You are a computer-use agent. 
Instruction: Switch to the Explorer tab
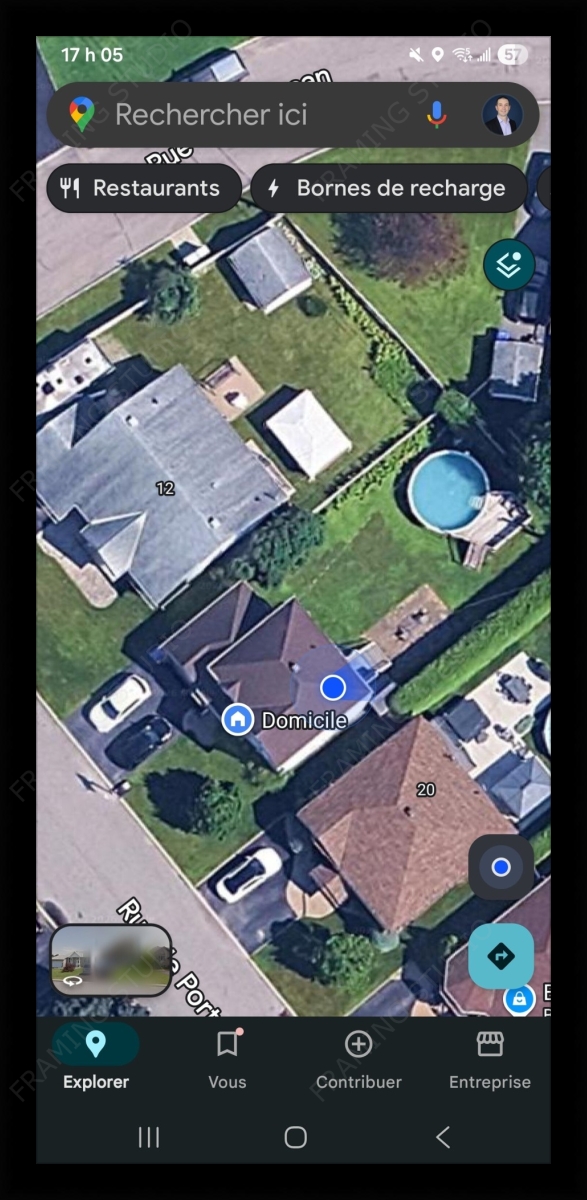pyautogui.click(x=96, y=1059)
